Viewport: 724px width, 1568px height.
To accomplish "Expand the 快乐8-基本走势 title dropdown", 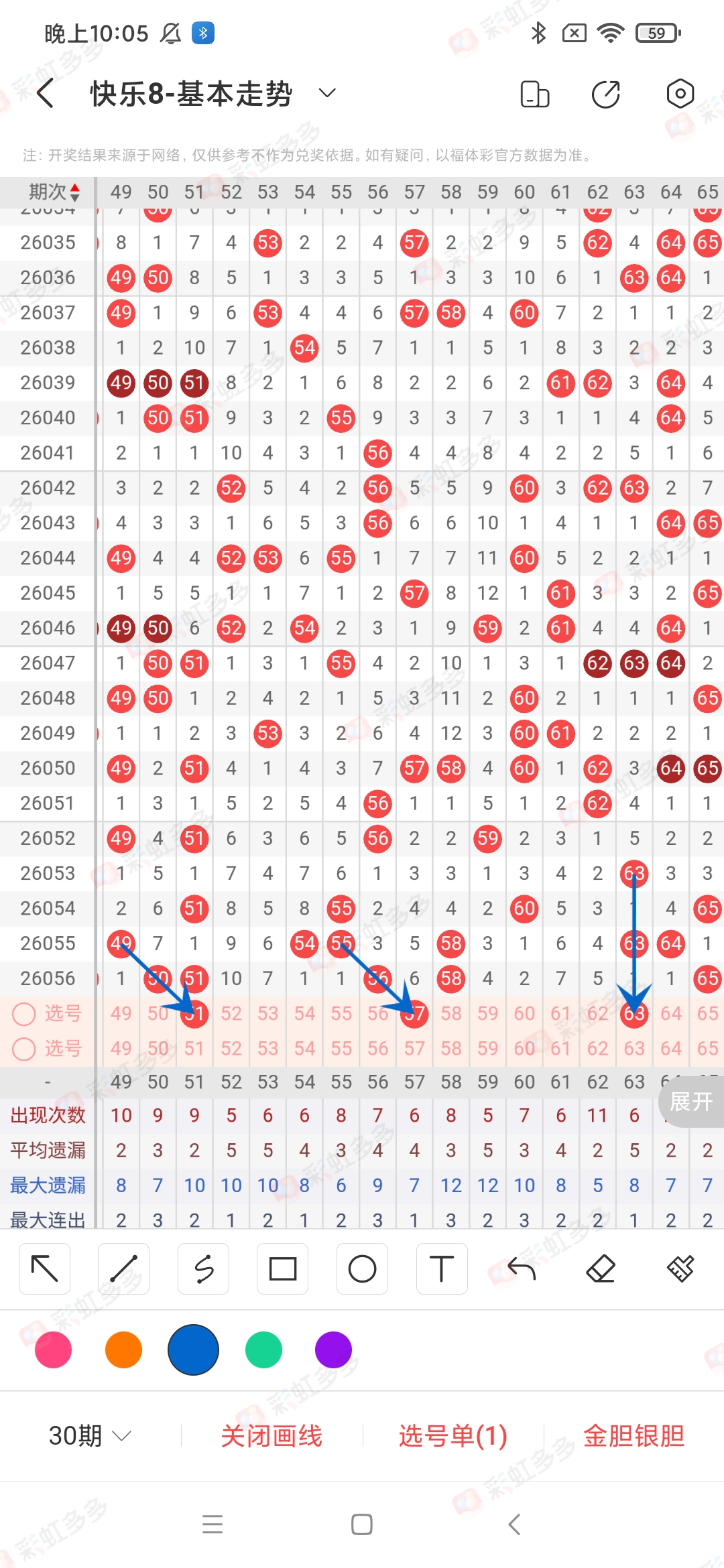I will click(x=326, y=92).
